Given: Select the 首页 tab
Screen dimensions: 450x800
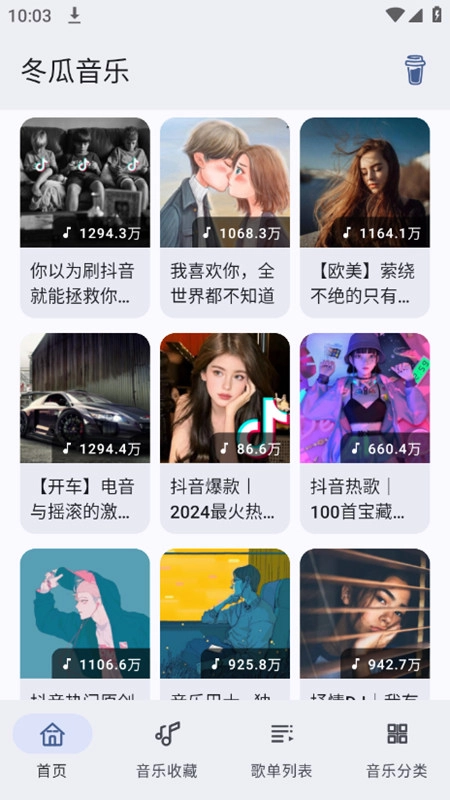Looking at the screenshot, I should click(52, 748).
